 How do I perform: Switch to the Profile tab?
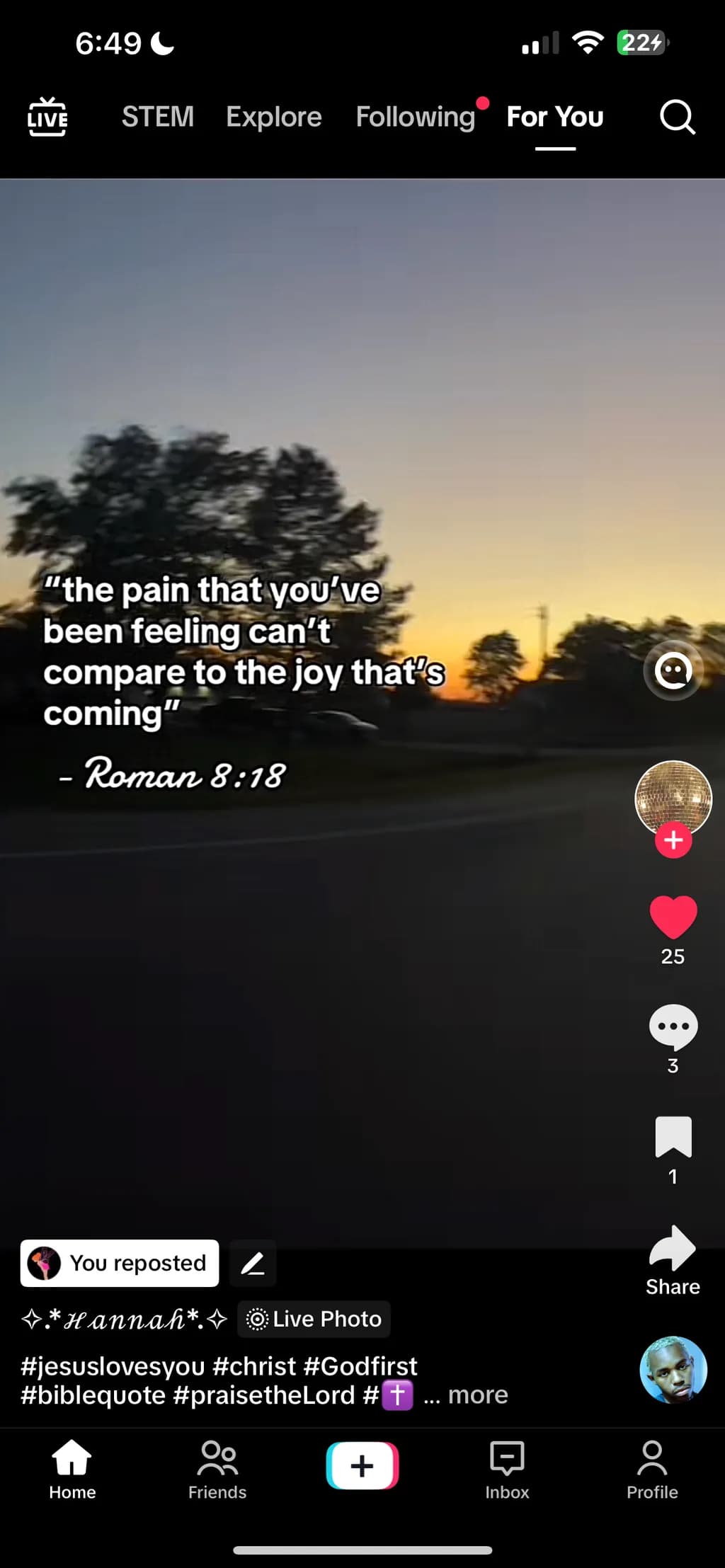(652, 1470)
